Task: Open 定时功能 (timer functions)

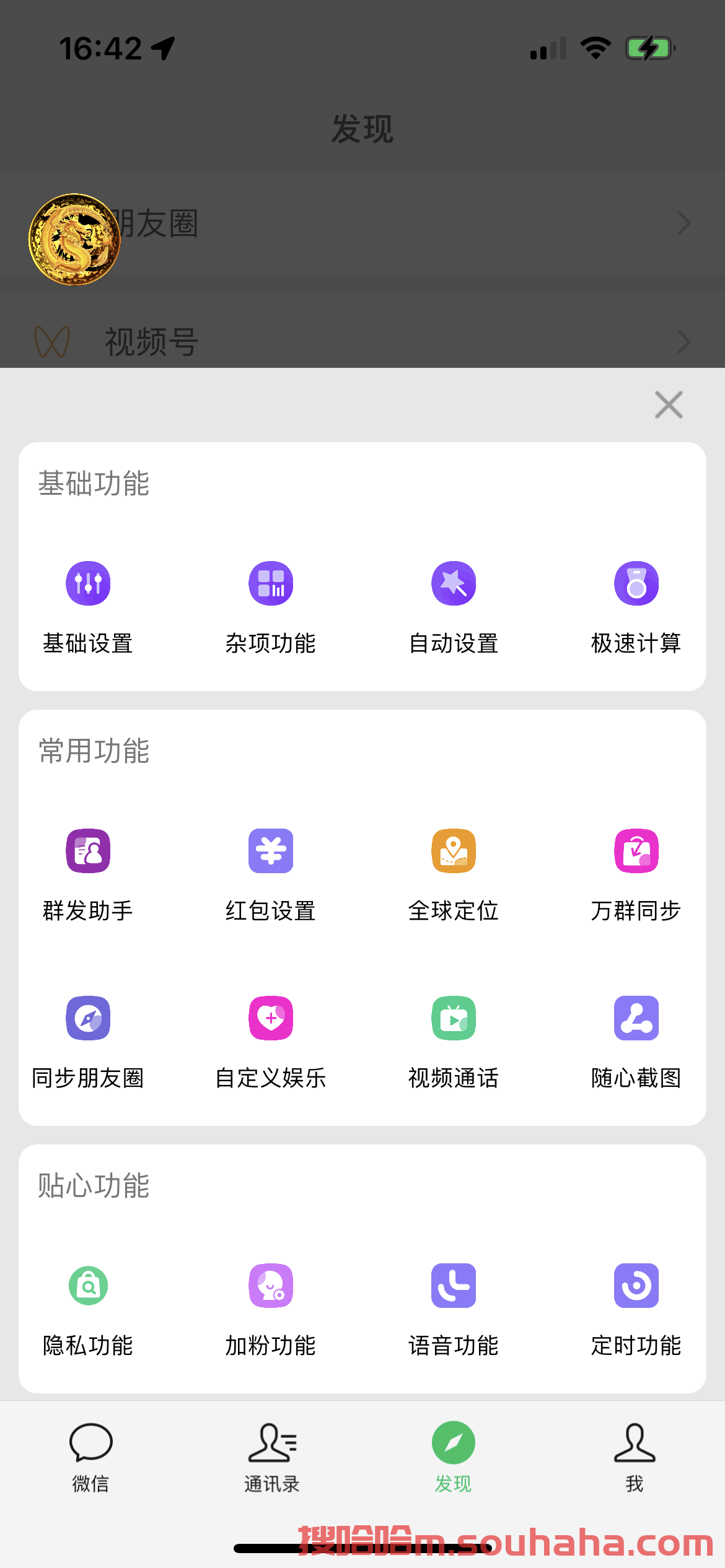Action: pos(636,1307)
